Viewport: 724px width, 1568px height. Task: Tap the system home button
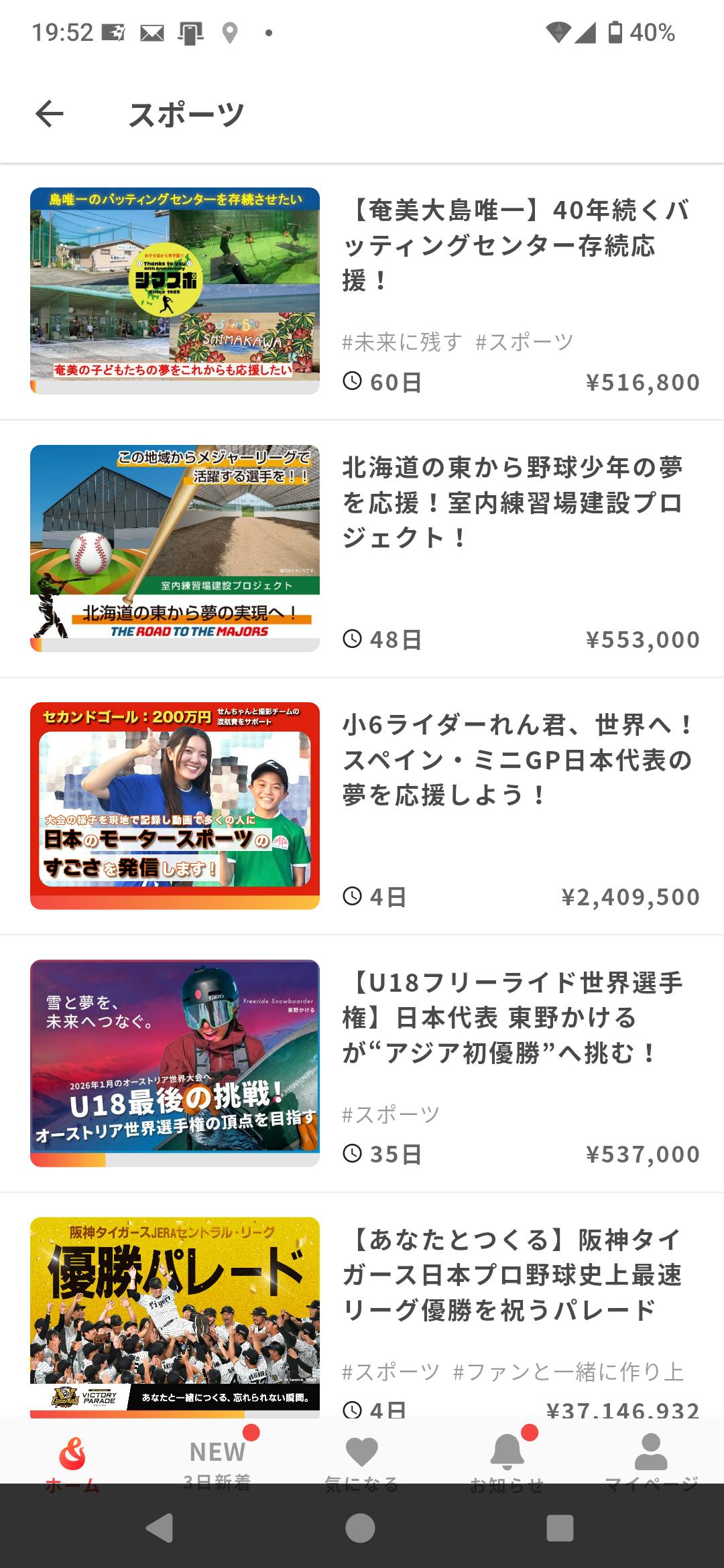coord(361,1528)
